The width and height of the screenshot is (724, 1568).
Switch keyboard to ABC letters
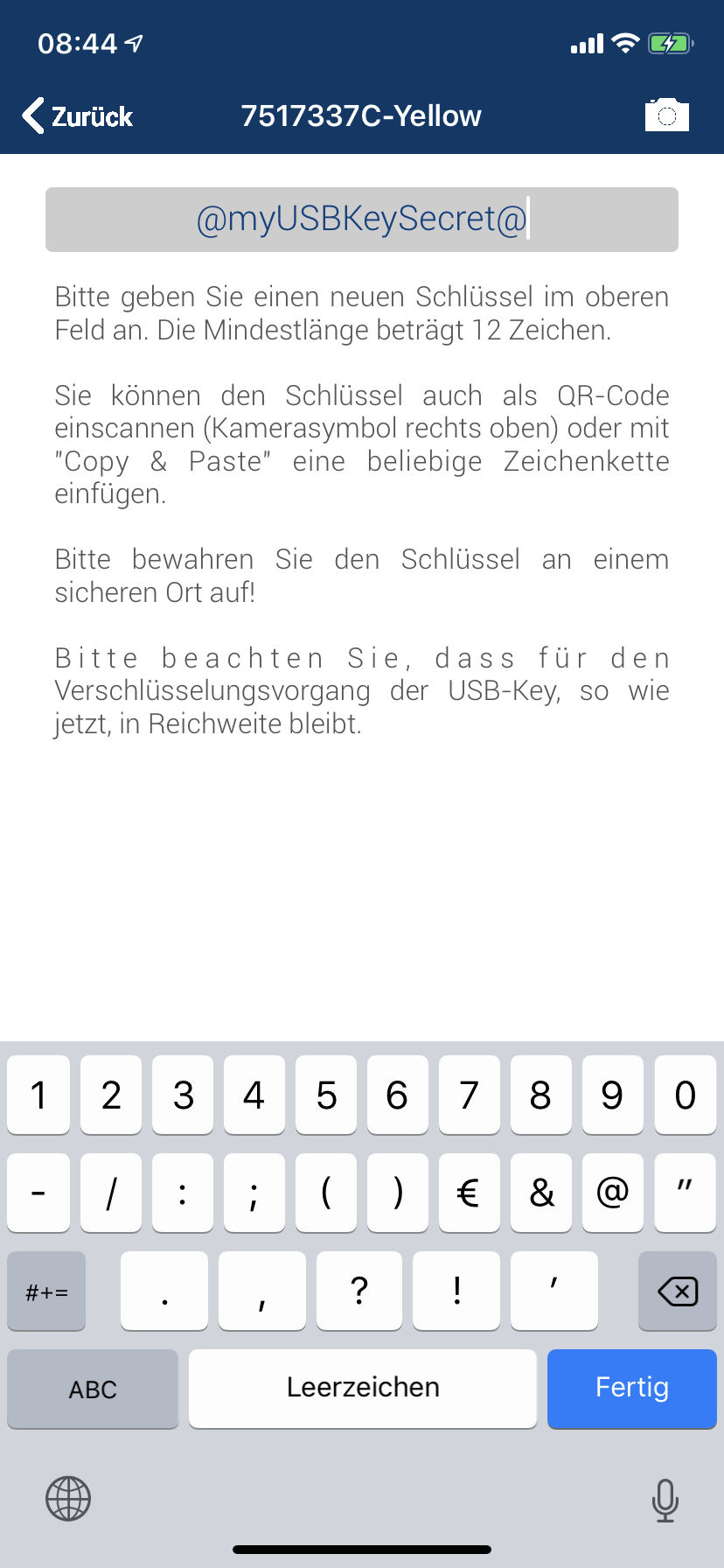pos(93,1389)
